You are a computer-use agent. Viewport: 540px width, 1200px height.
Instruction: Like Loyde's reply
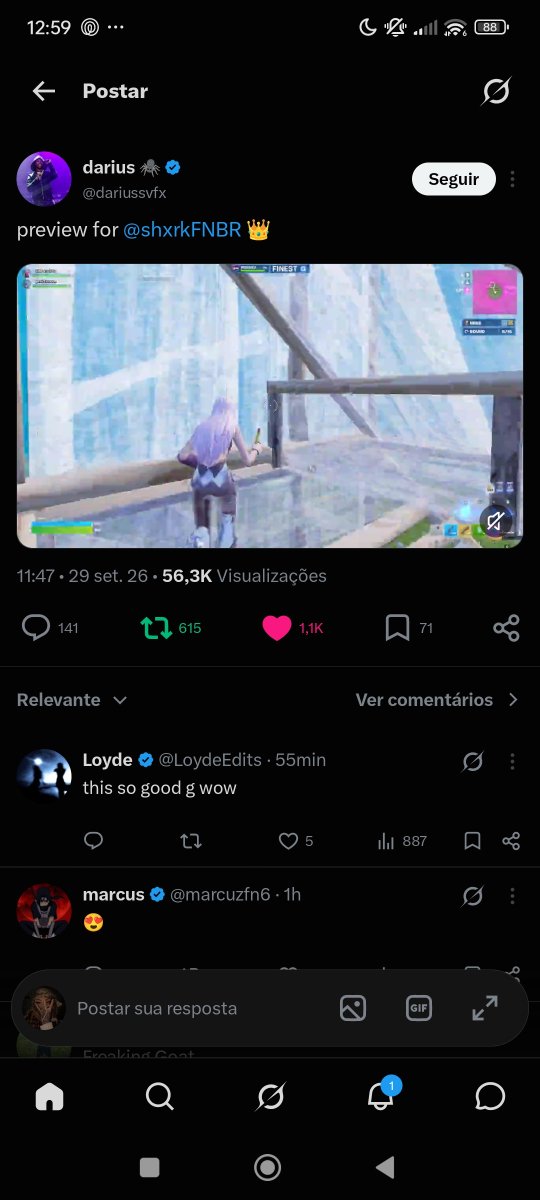pyautogui.click(x=288, y=841)
